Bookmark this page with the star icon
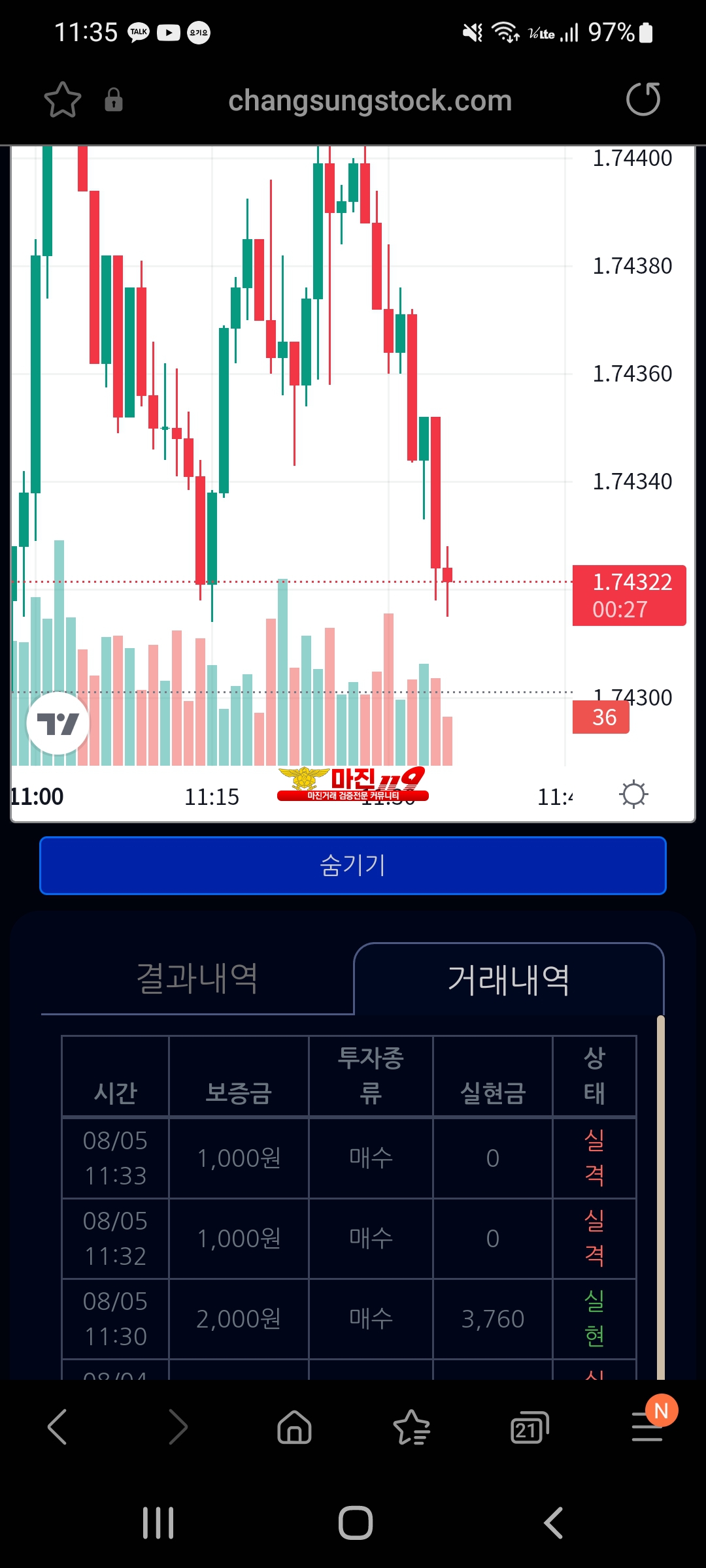This screenshot has width=706, height=1568. 62,100
